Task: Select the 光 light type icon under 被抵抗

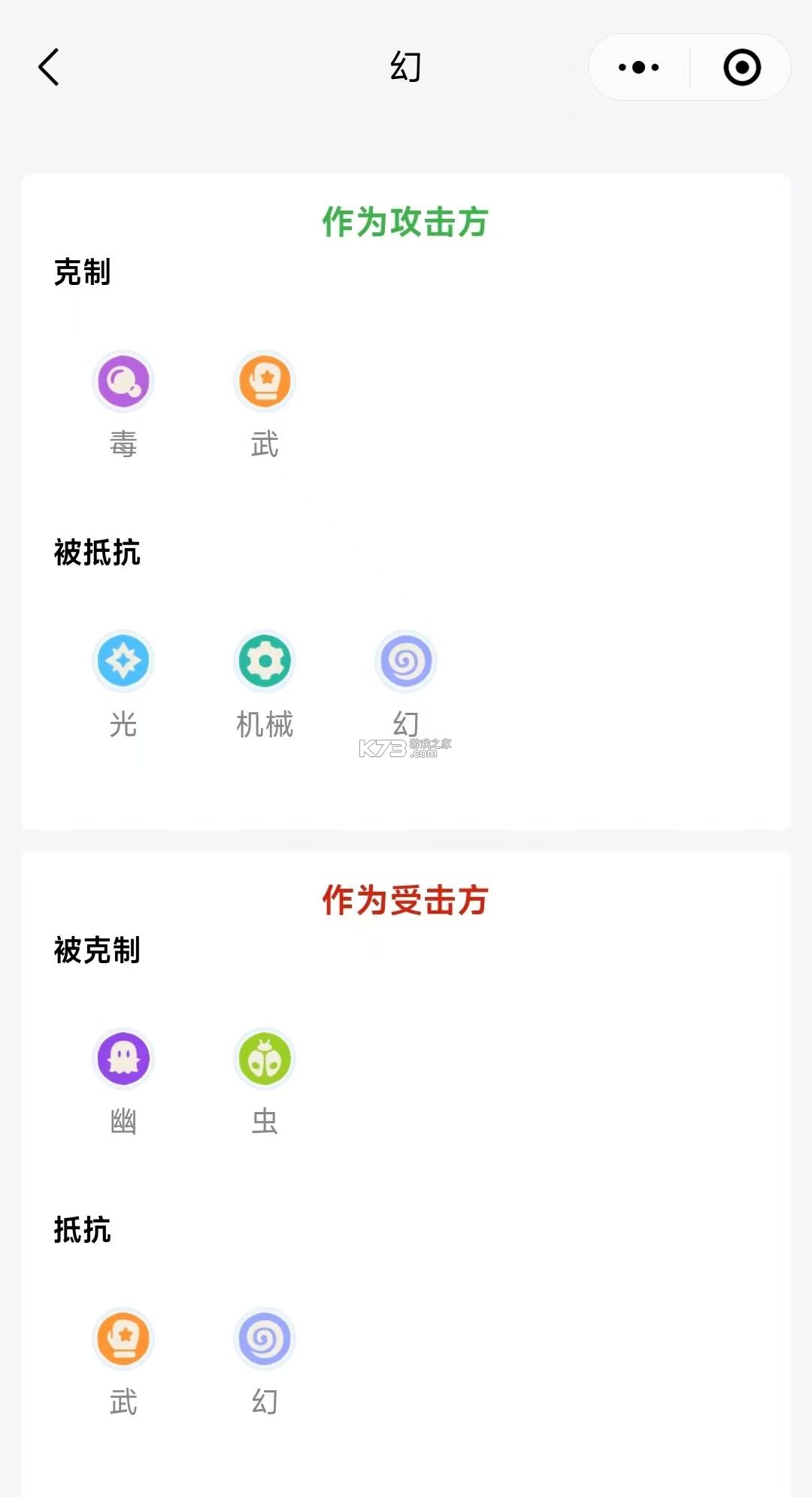Action: click(123, 662)
